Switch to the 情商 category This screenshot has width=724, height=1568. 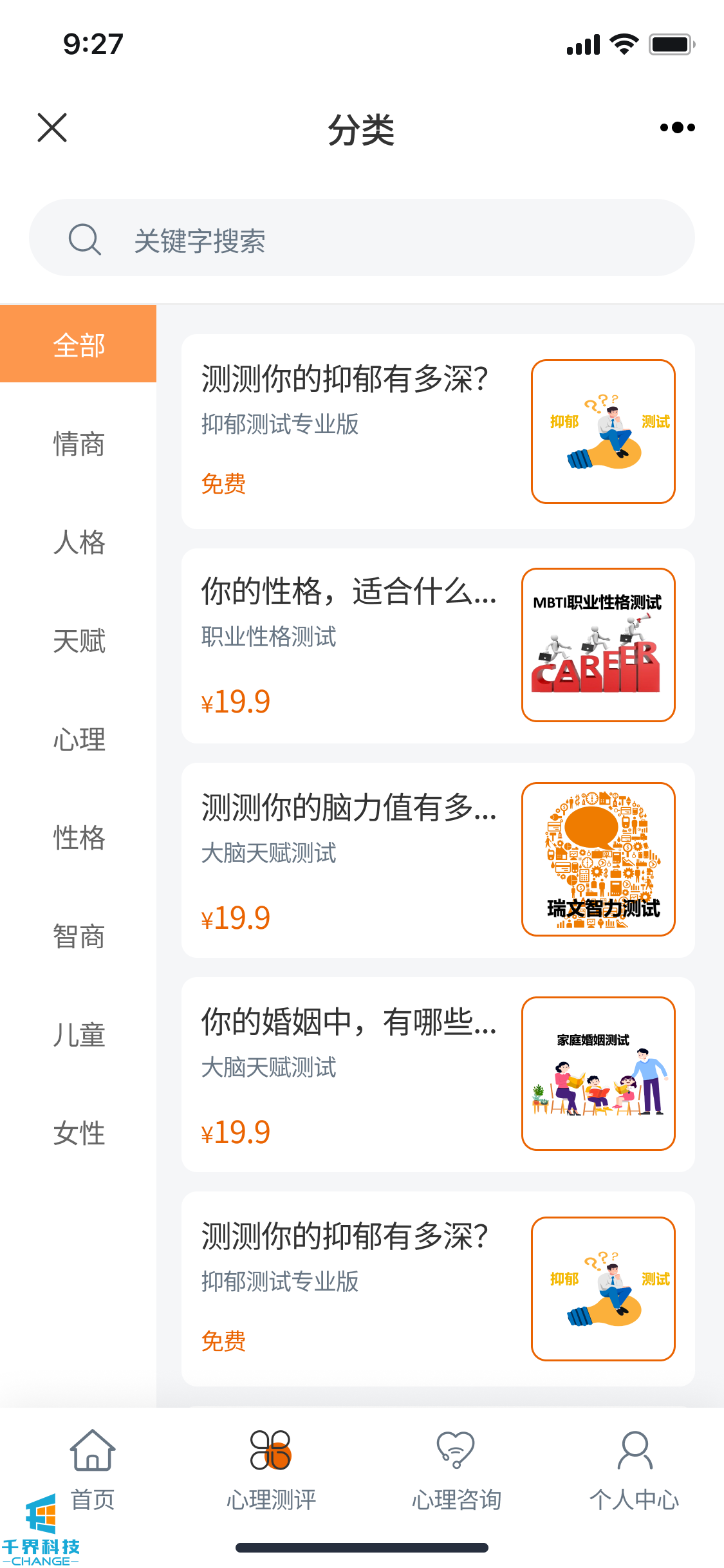tap(79, 444)
